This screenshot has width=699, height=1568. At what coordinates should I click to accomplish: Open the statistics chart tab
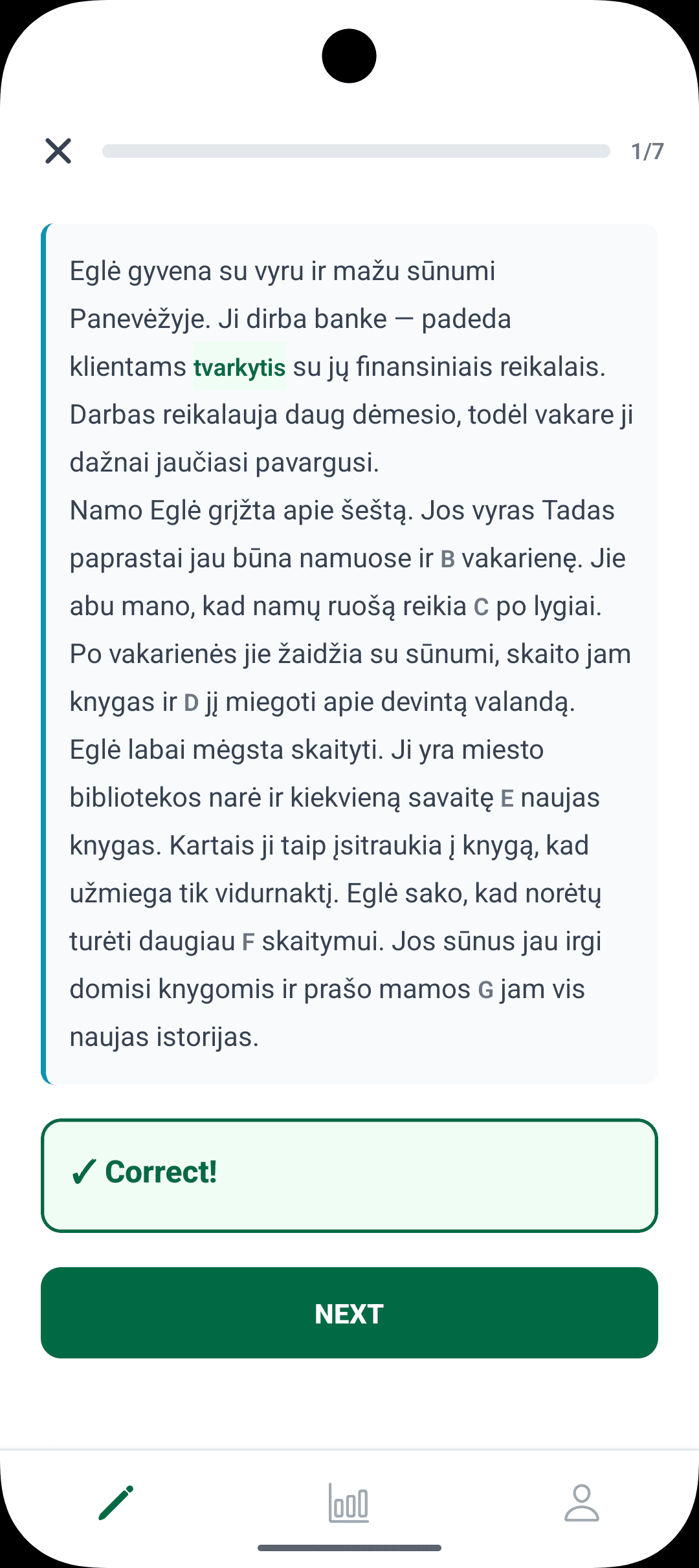tap(349, 1502)
